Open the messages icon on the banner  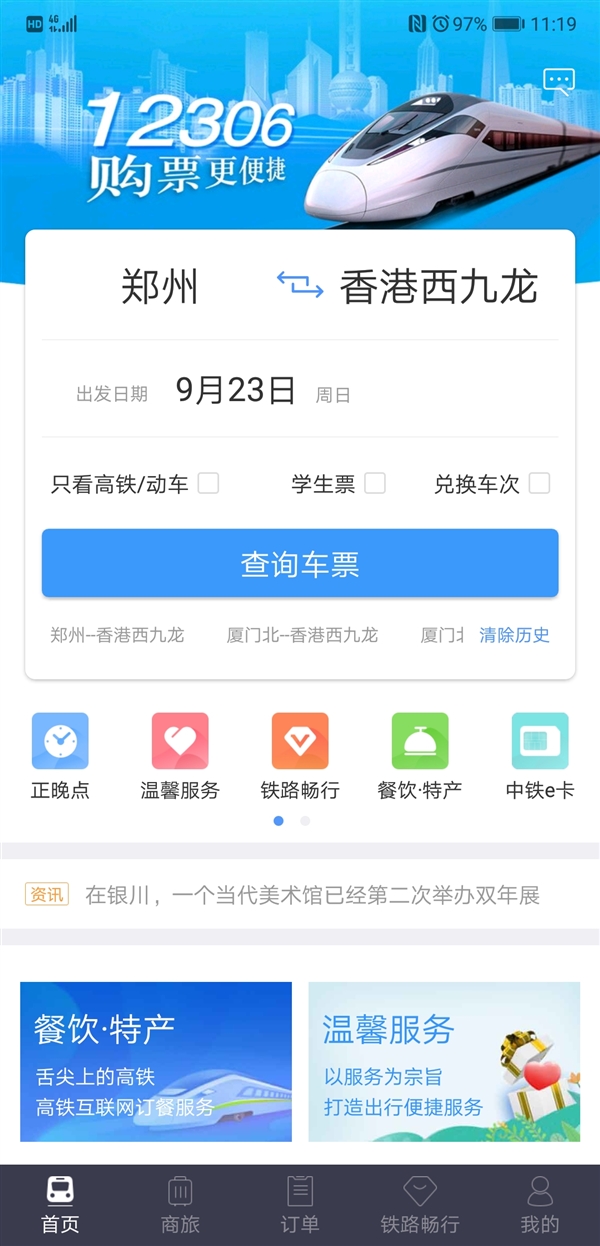(x=558, y=80)
